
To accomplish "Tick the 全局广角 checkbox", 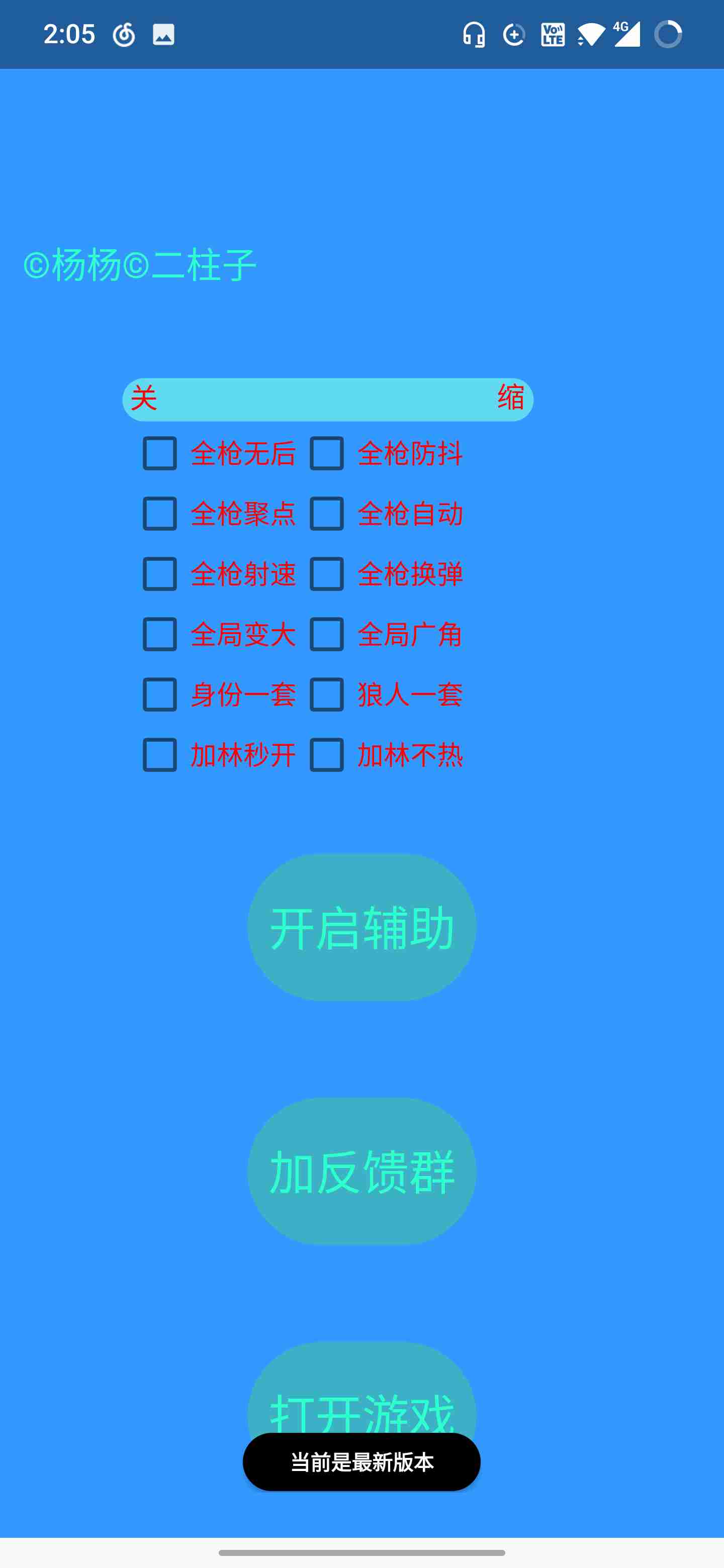I will 327,634.
